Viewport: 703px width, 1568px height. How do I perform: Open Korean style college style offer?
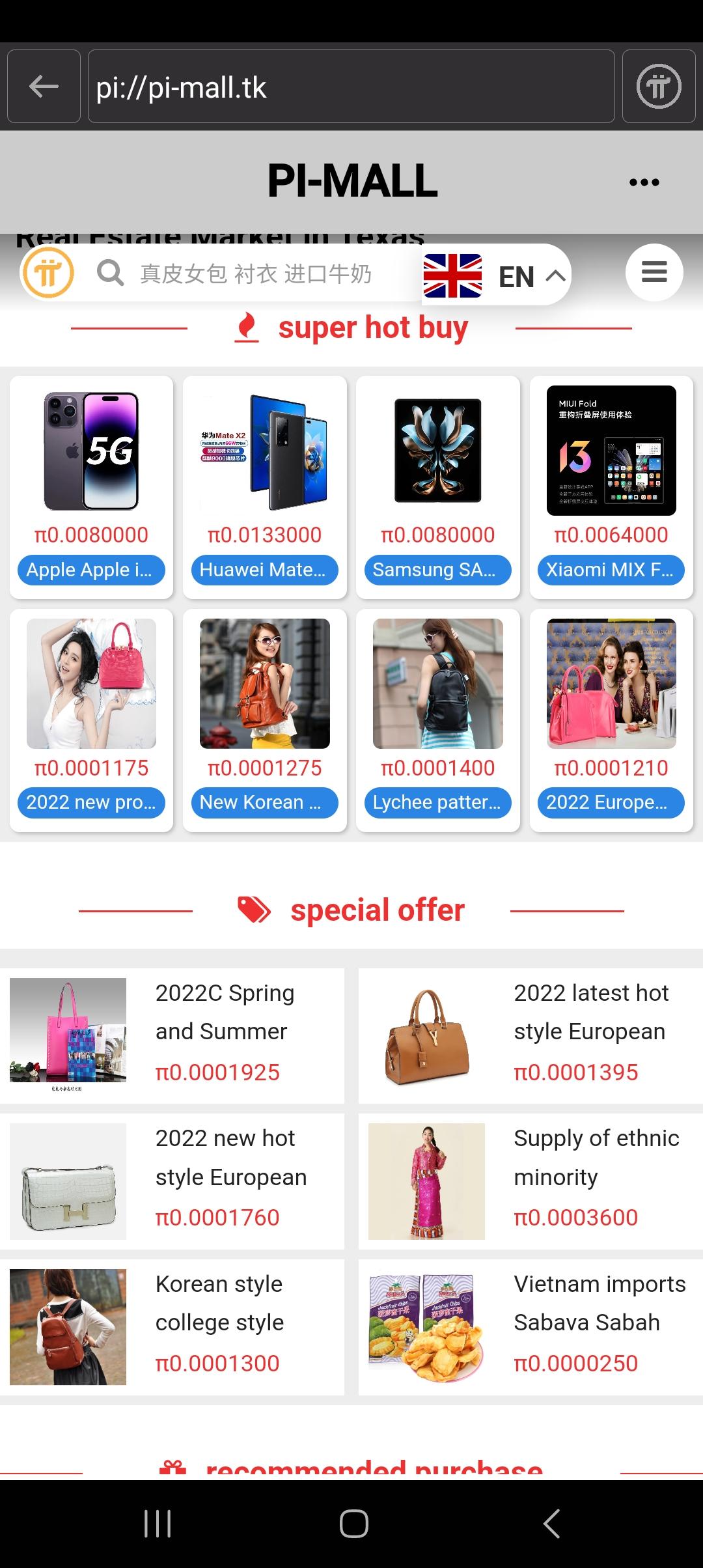(x=172, y=1326)
